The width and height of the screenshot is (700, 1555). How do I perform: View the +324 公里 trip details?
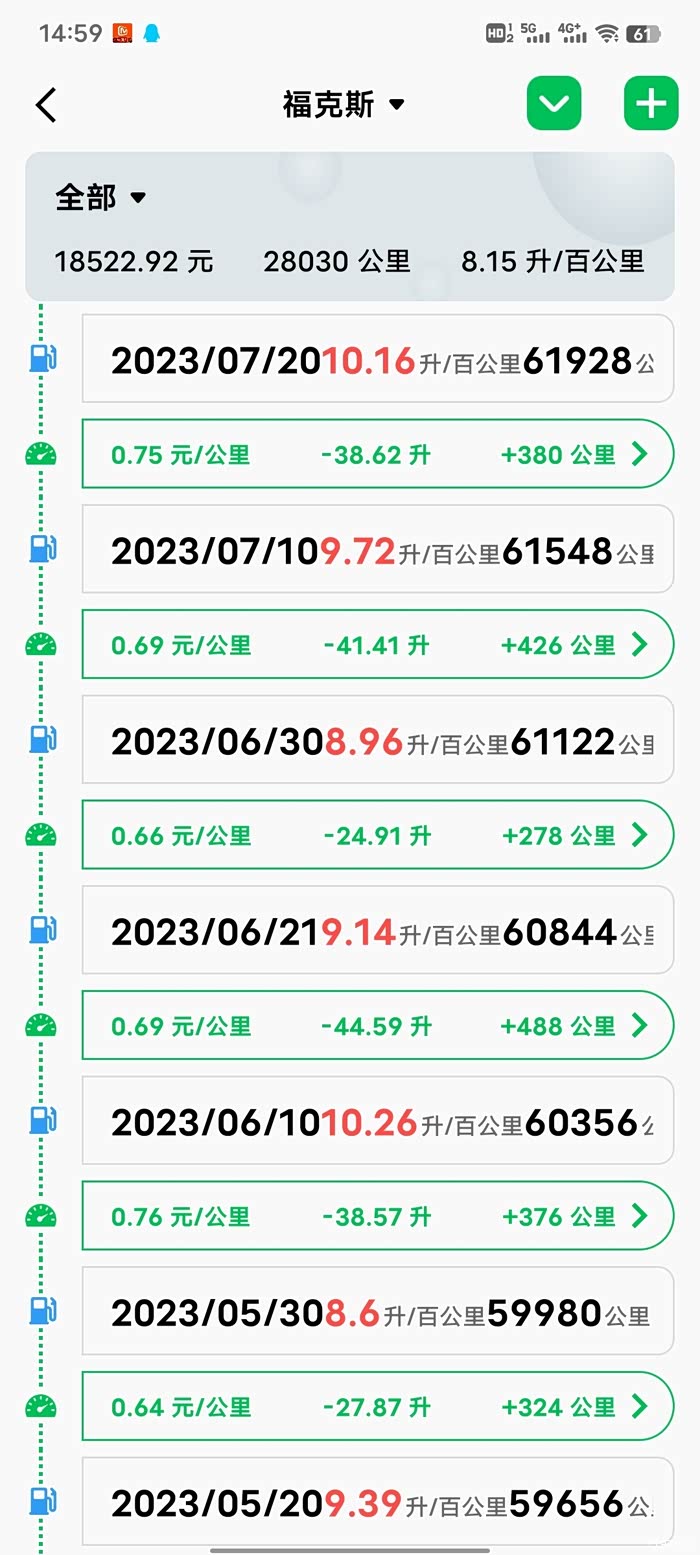coord(377,1407)
